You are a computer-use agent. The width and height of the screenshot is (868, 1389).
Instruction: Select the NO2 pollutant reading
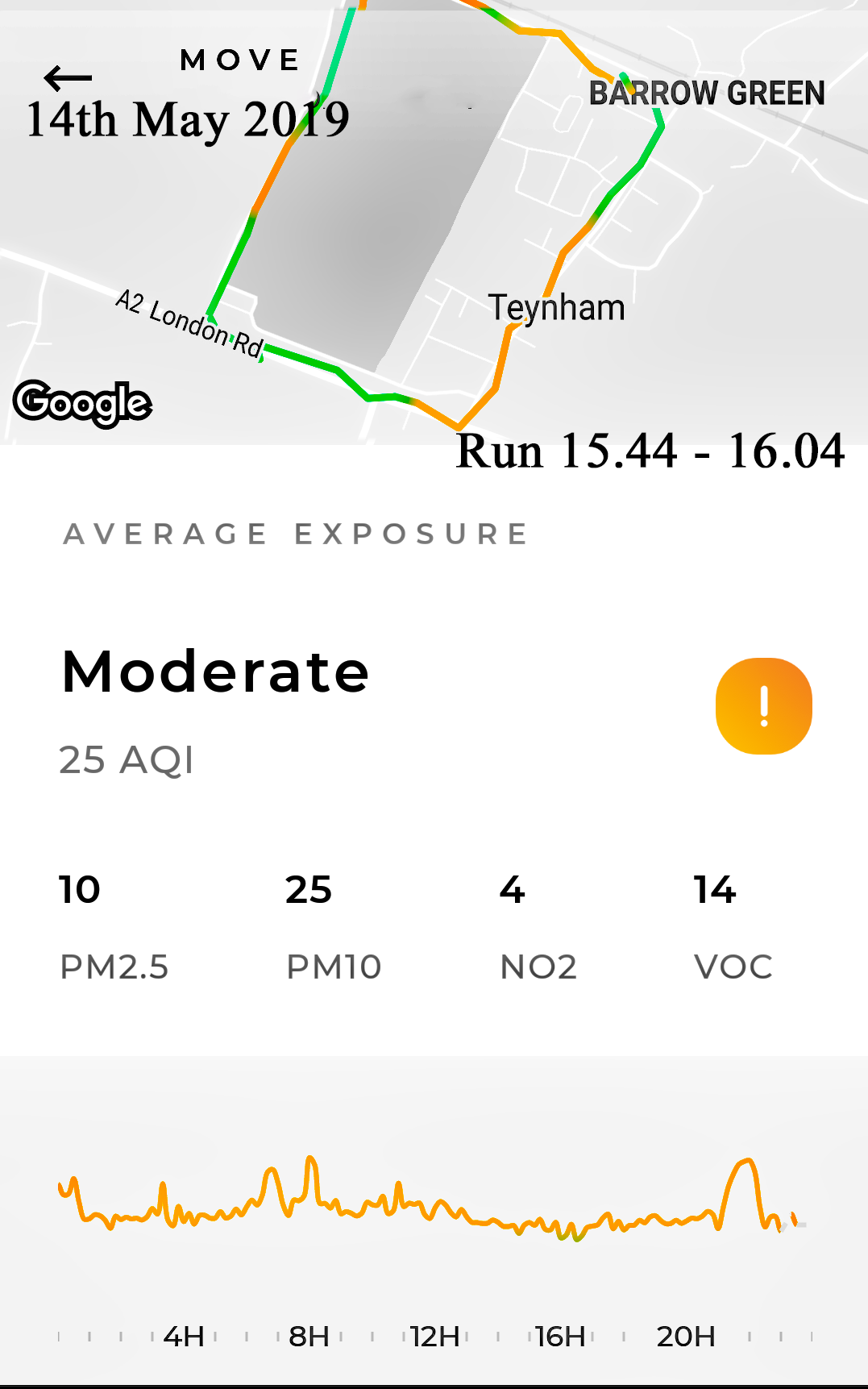click(x=538, y=927)
